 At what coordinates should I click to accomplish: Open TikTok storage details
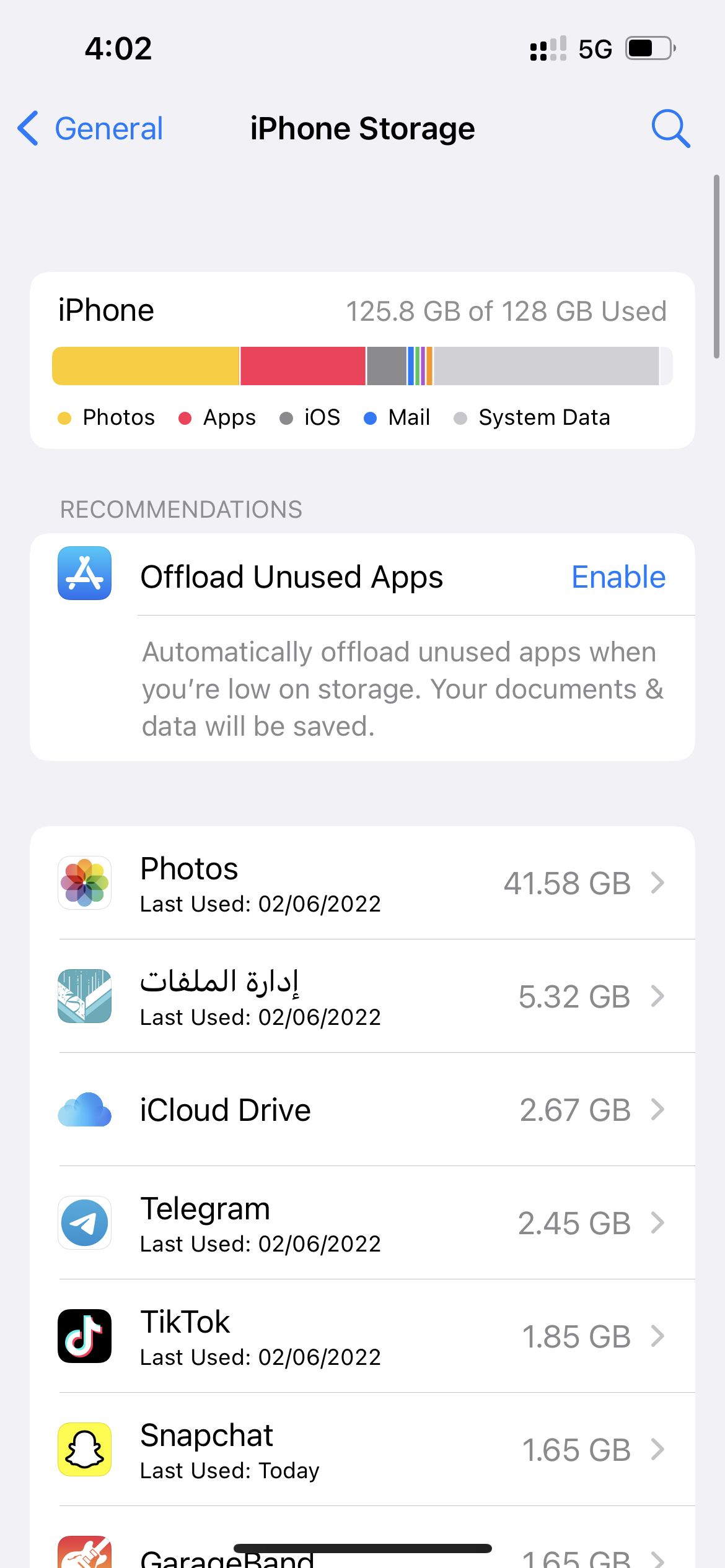point(362,1336)
